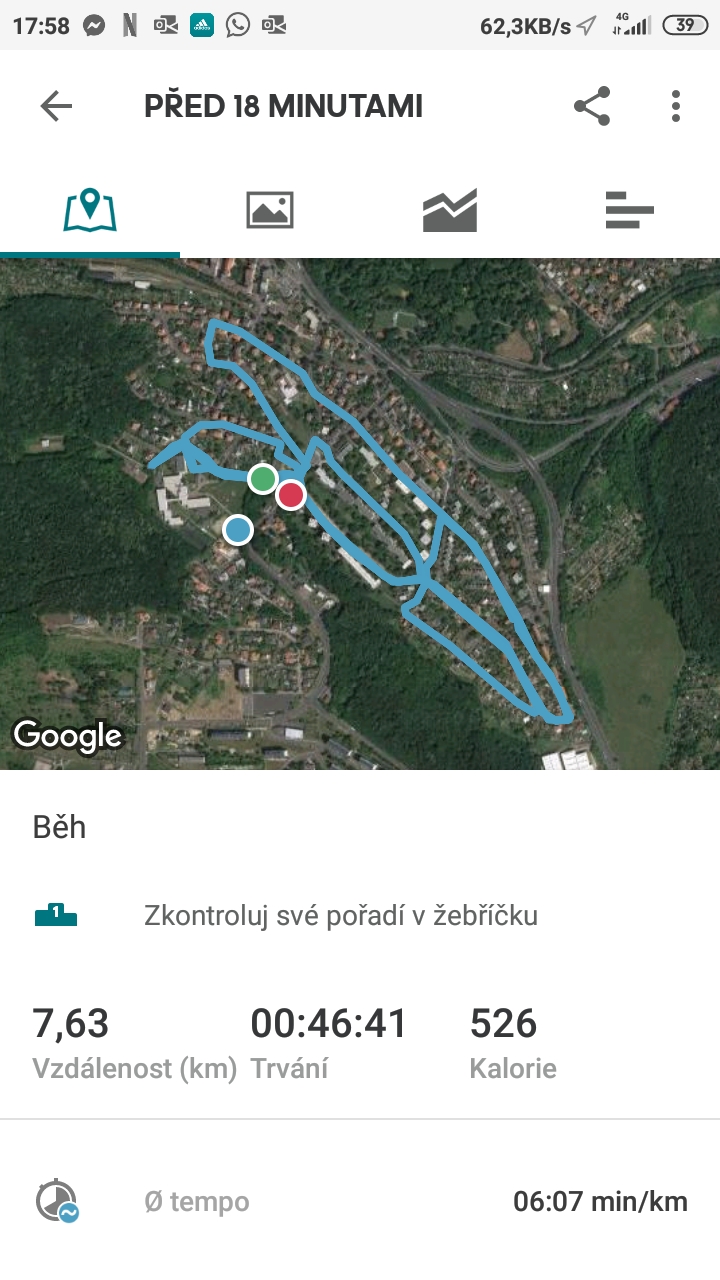720x1280 pixels.
Task: Open the three-dot overflow menu
Action: [x=676, y=106]
